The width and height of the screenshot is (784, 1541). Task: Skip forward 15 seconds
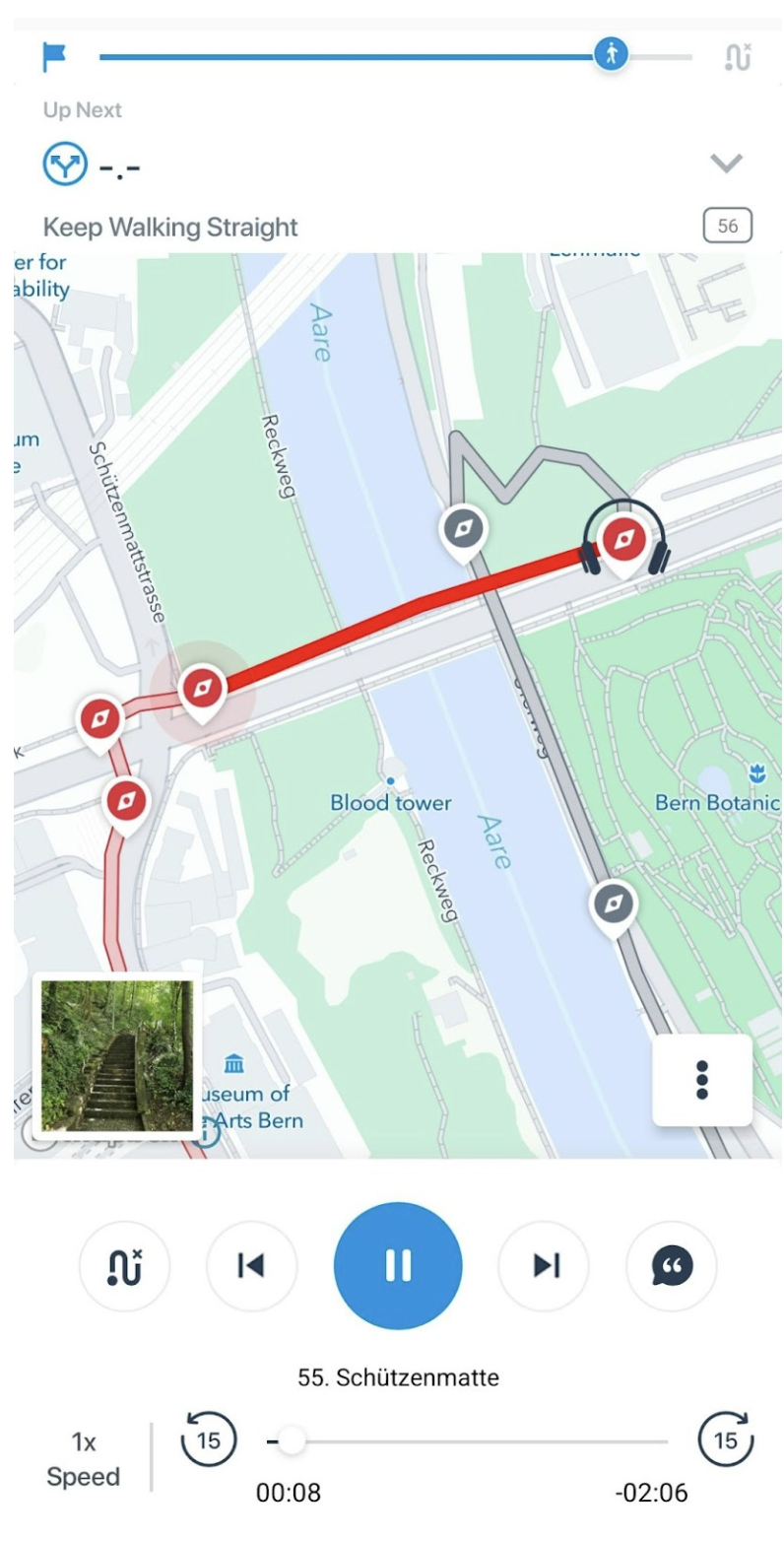coord(725,1440)
